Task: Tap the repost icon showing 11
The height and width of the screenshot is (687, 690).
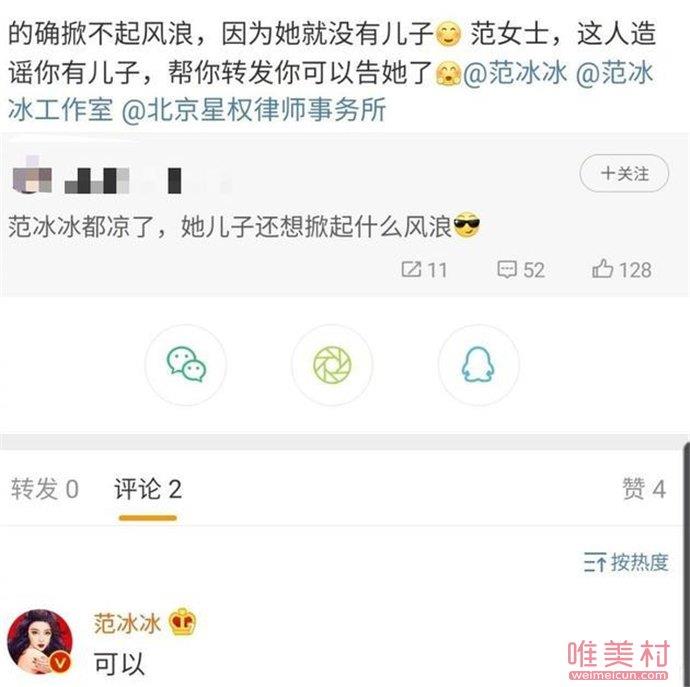Action: click(424, 269)
